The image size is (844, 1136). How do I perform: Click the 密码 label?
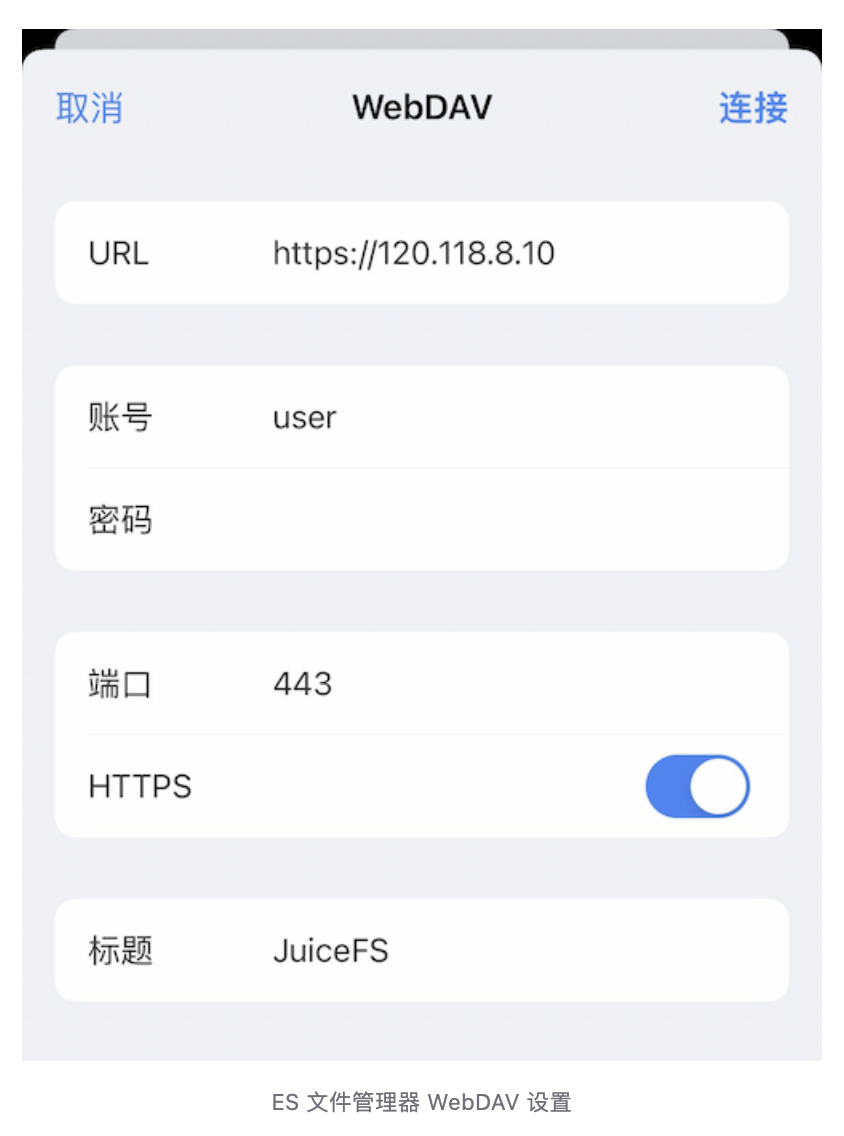click(x=119, y=519)
